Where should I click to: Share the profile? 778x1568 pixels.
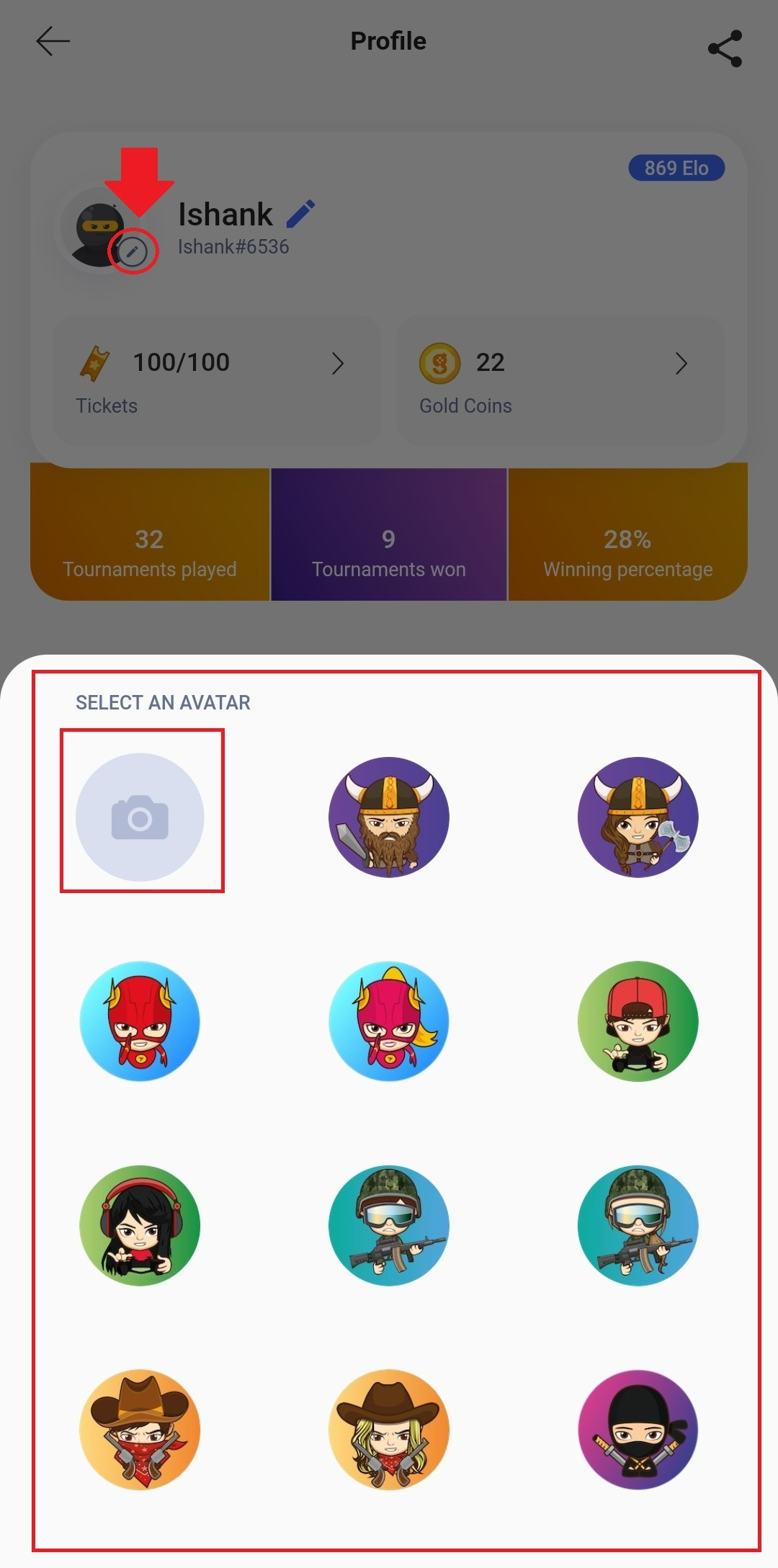(725, 48)
